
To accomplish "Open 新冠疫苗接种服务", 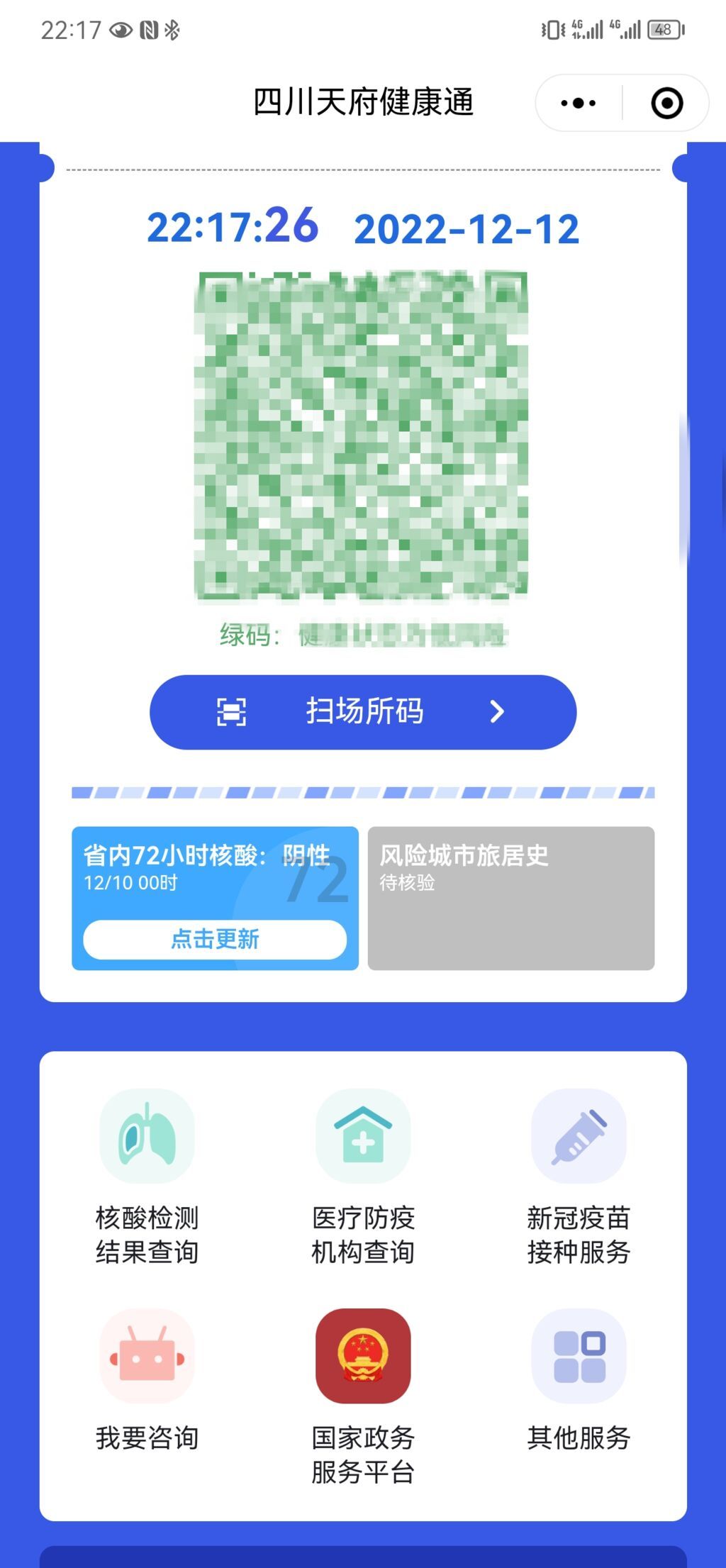I will [x=579, y=1176].
